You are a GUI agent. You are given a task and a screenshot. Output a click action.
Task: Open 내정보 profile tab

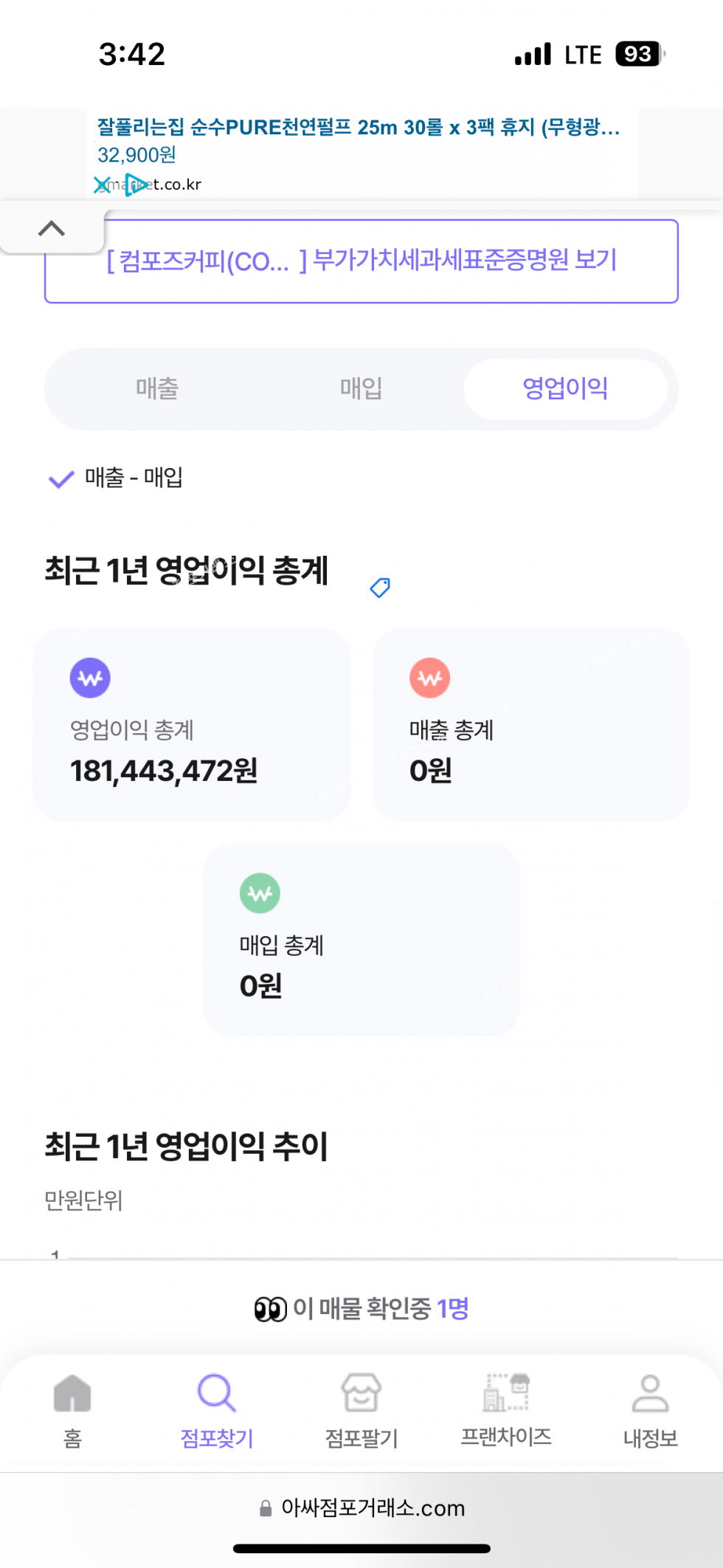click(650, 1411)
